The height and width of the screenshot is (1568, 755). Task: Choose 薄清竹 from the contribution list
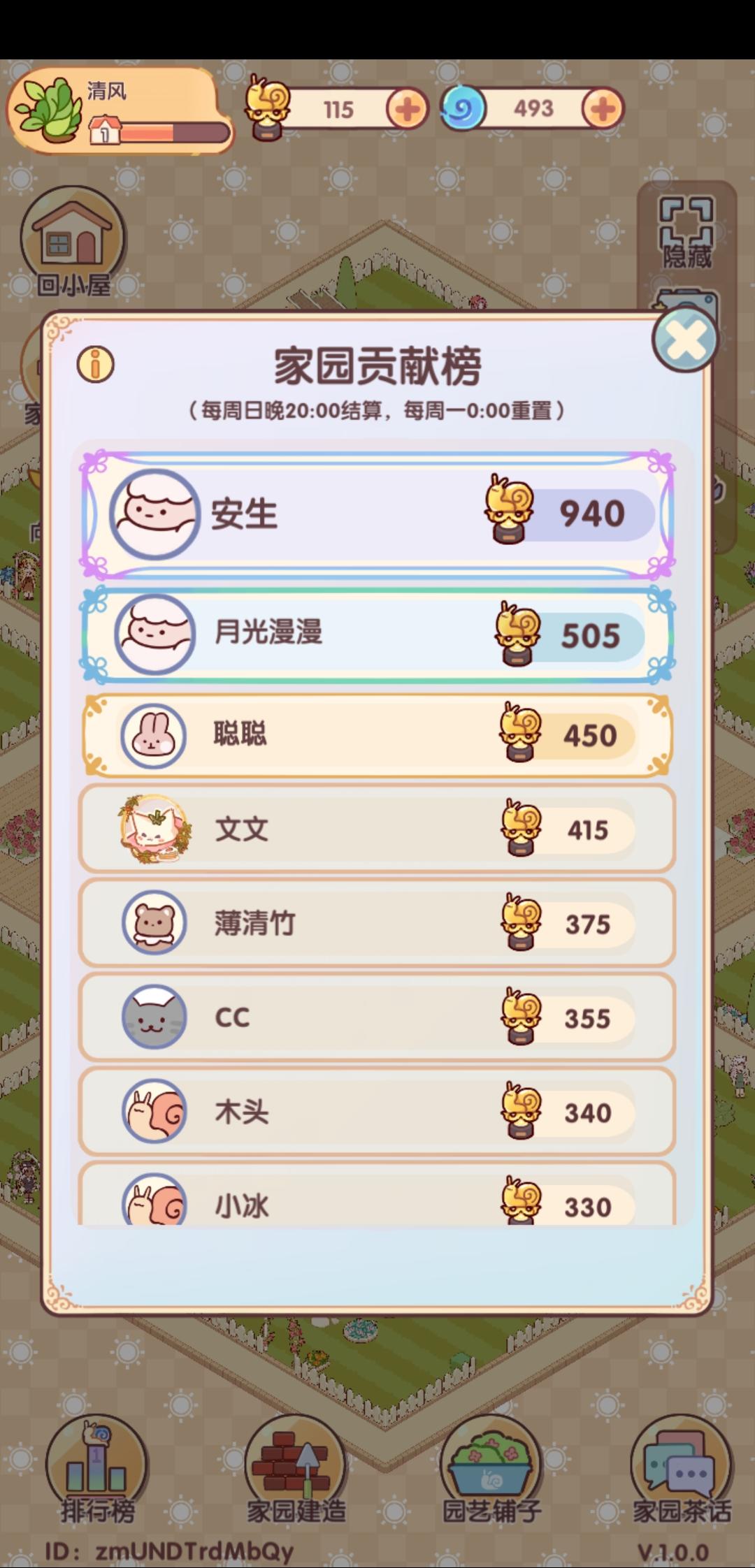tap(377, 923)
